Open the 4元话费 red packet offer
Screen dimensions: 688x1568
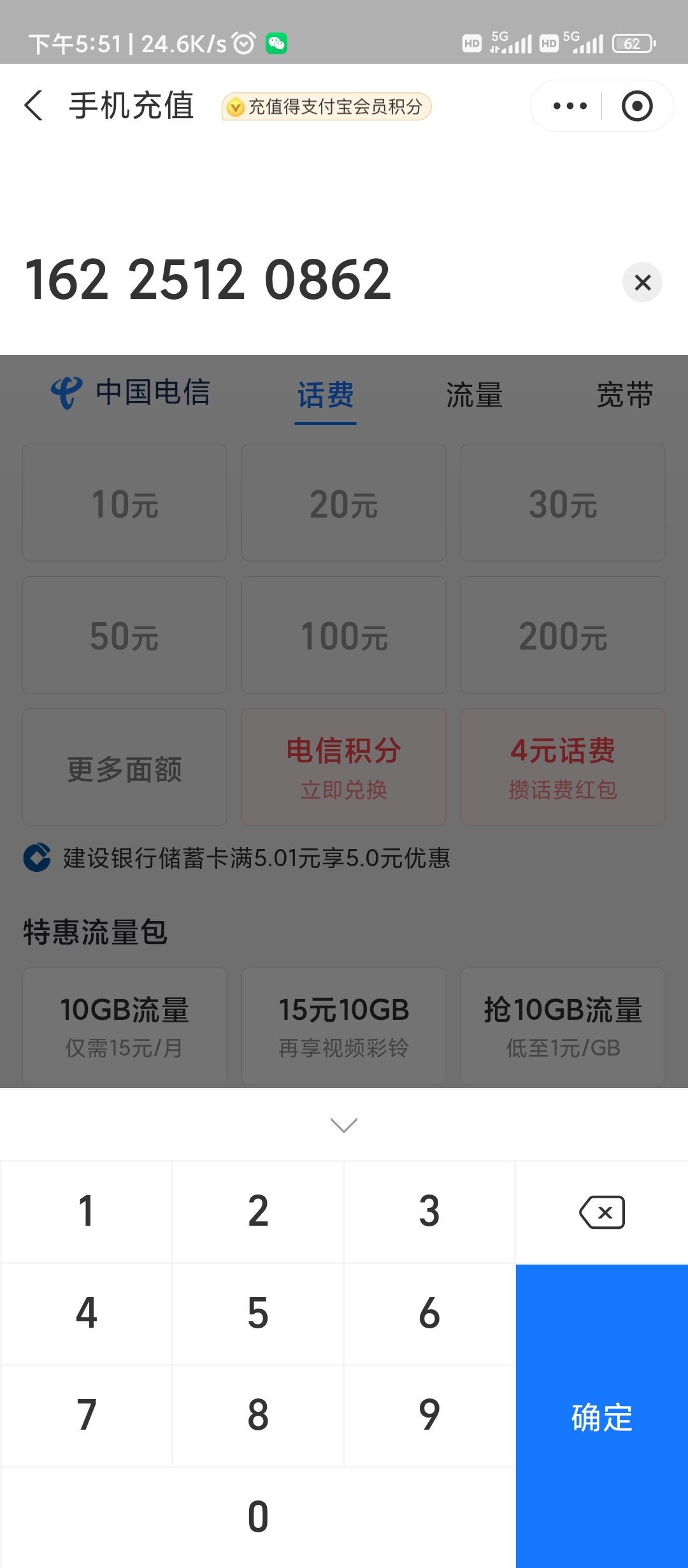[x=563, y=767]
